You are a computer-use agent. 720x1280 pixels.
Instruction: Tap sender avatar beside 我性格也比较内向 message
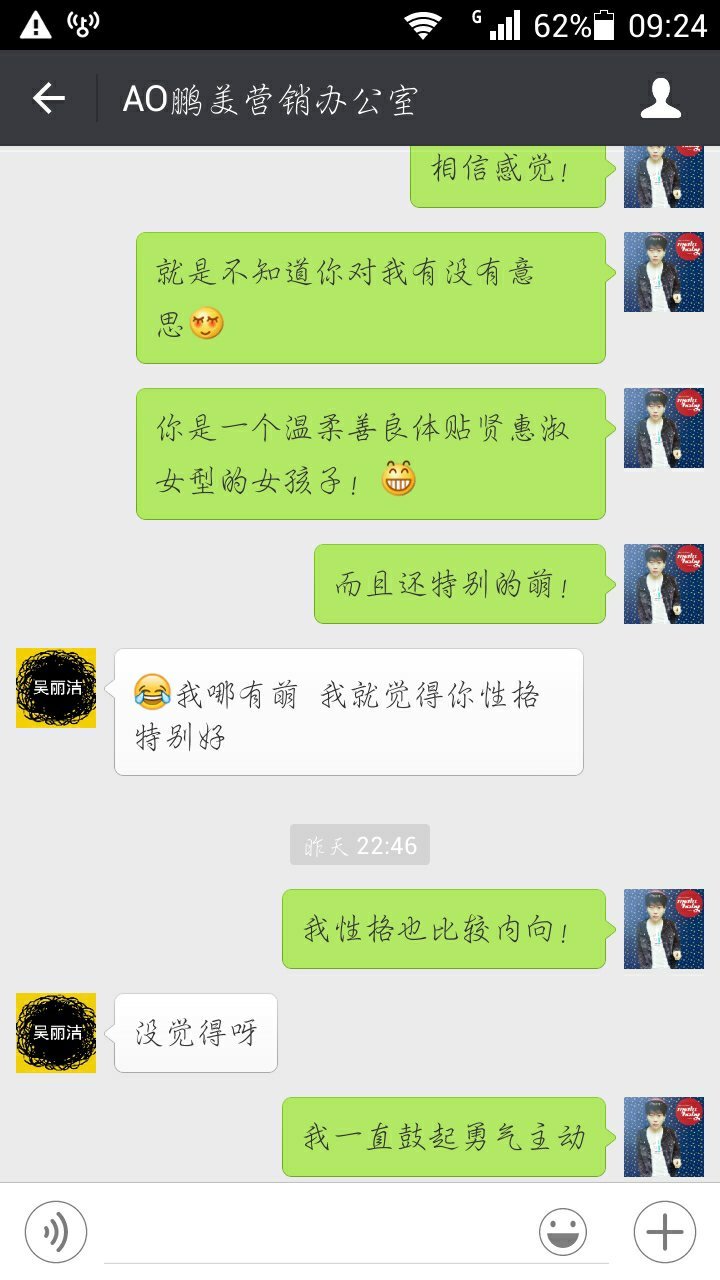pyautogui.click(x=664, y=929)
